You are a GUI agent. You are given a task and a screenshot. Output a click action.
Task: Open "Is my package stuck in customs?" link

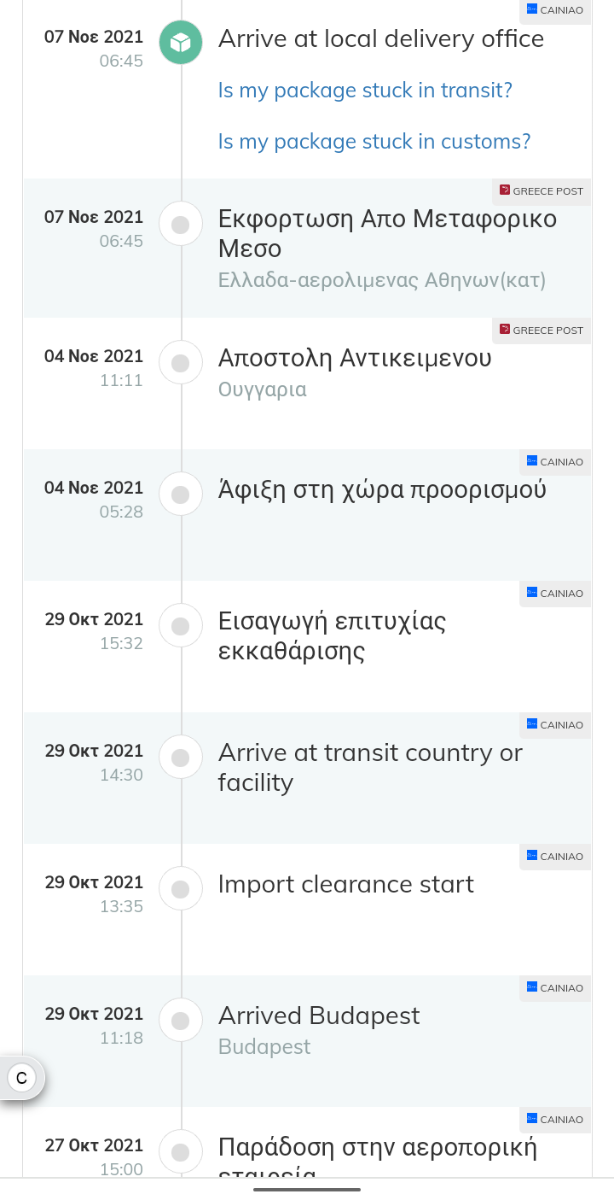[374, 142]
